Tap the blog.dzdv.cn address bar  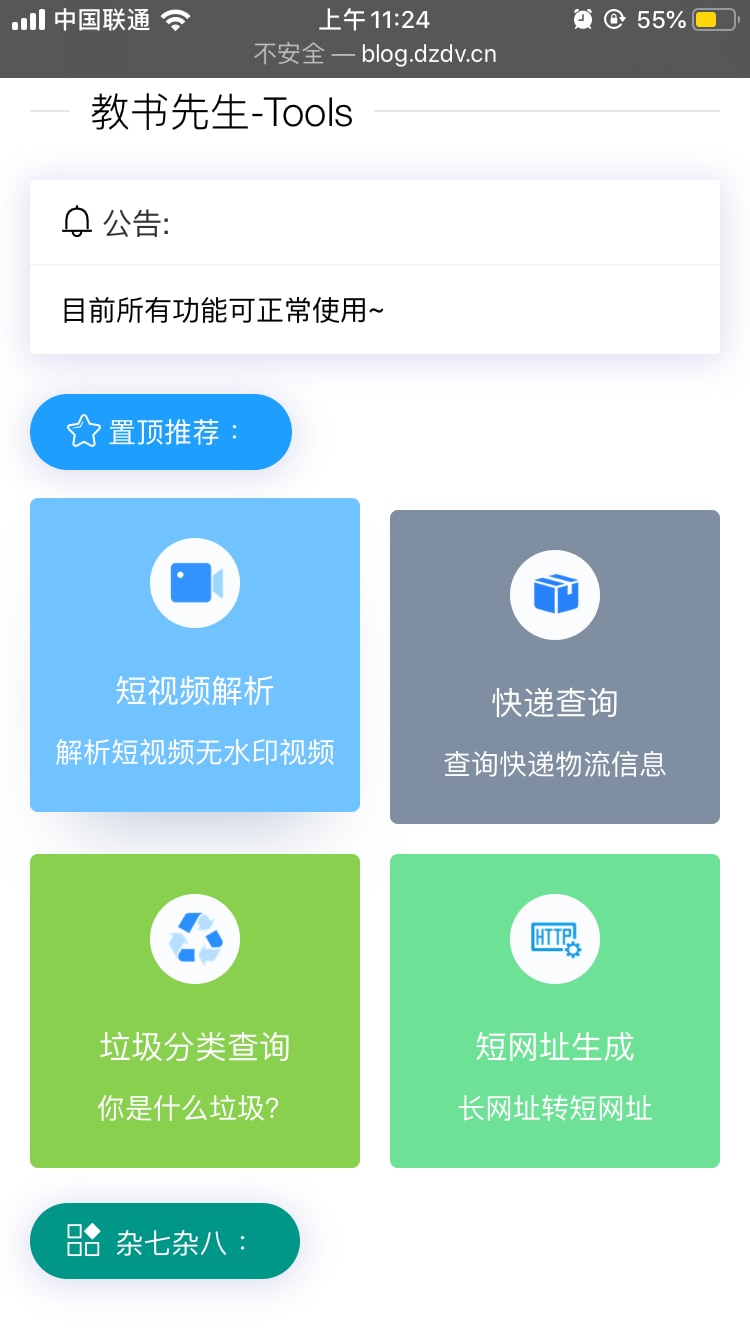tap(375, 54)
